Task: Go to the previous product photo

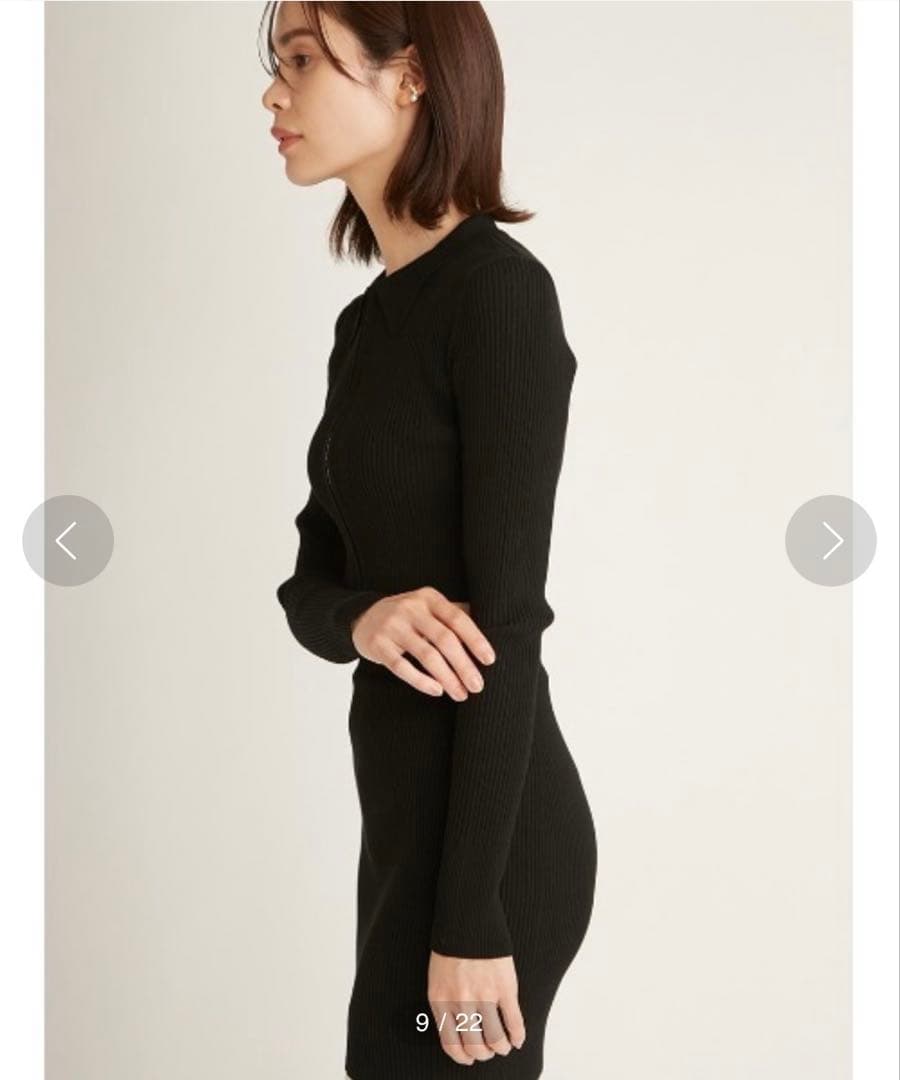Action: coord(68,541)
